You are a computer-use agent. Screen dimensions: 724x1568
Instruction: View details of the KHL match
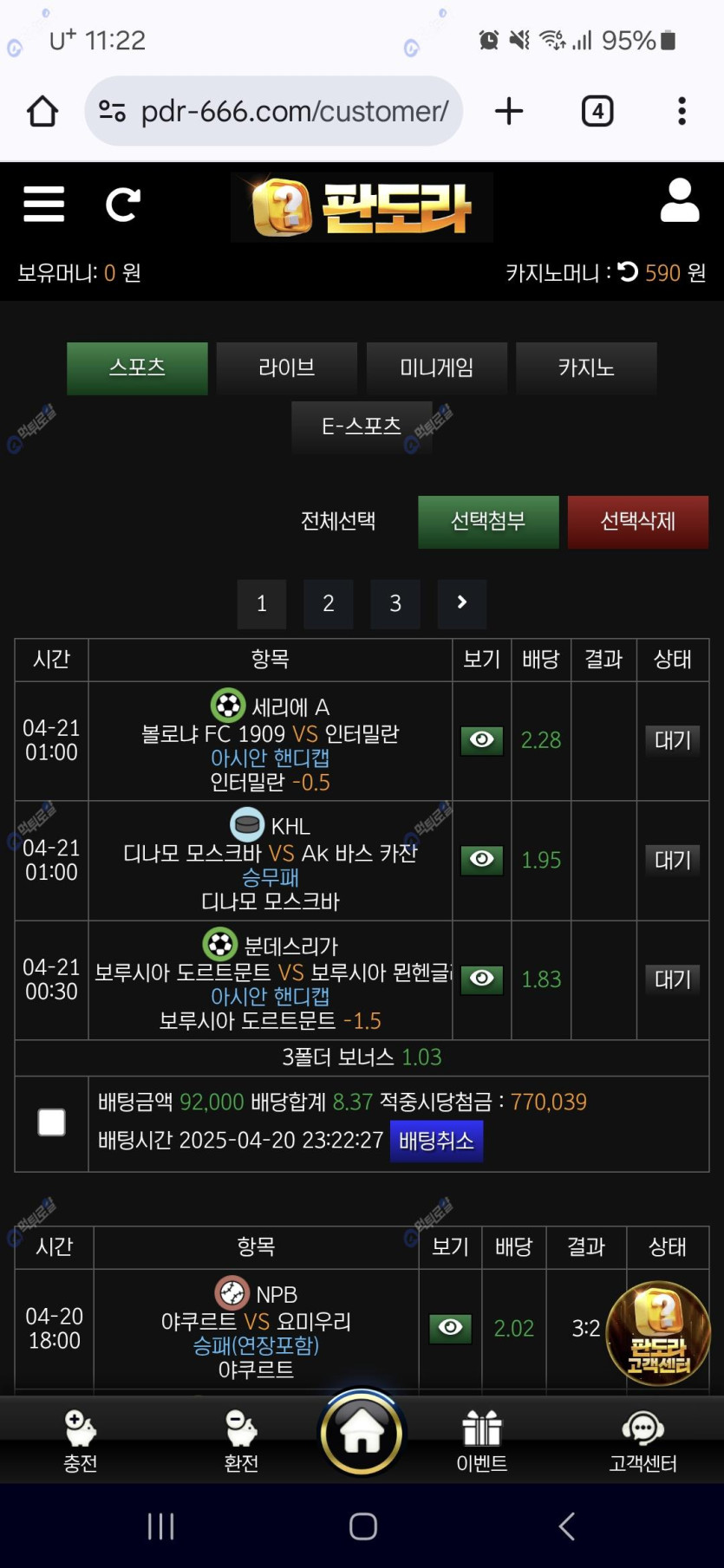[x=481, y=860]
